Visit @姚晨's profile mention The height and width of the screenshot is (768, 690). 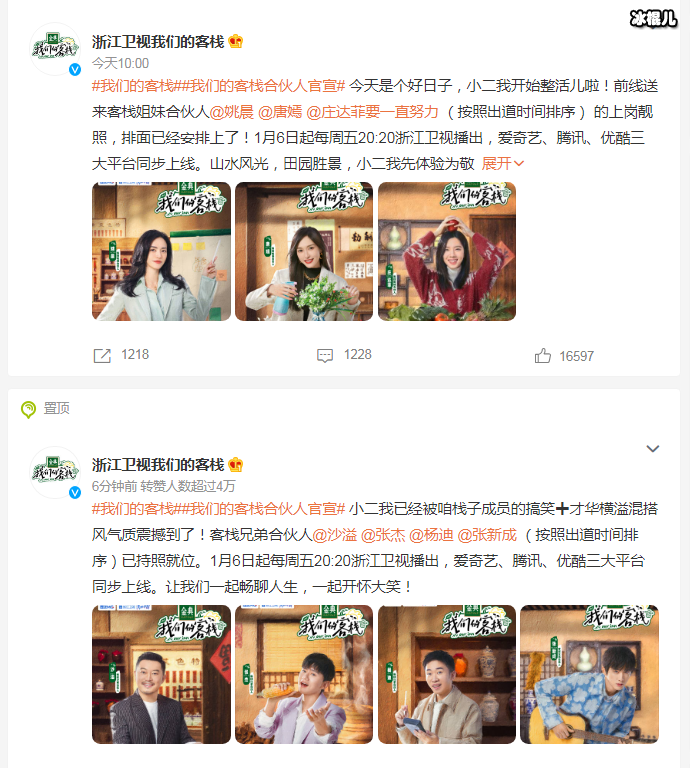[231, 111]
